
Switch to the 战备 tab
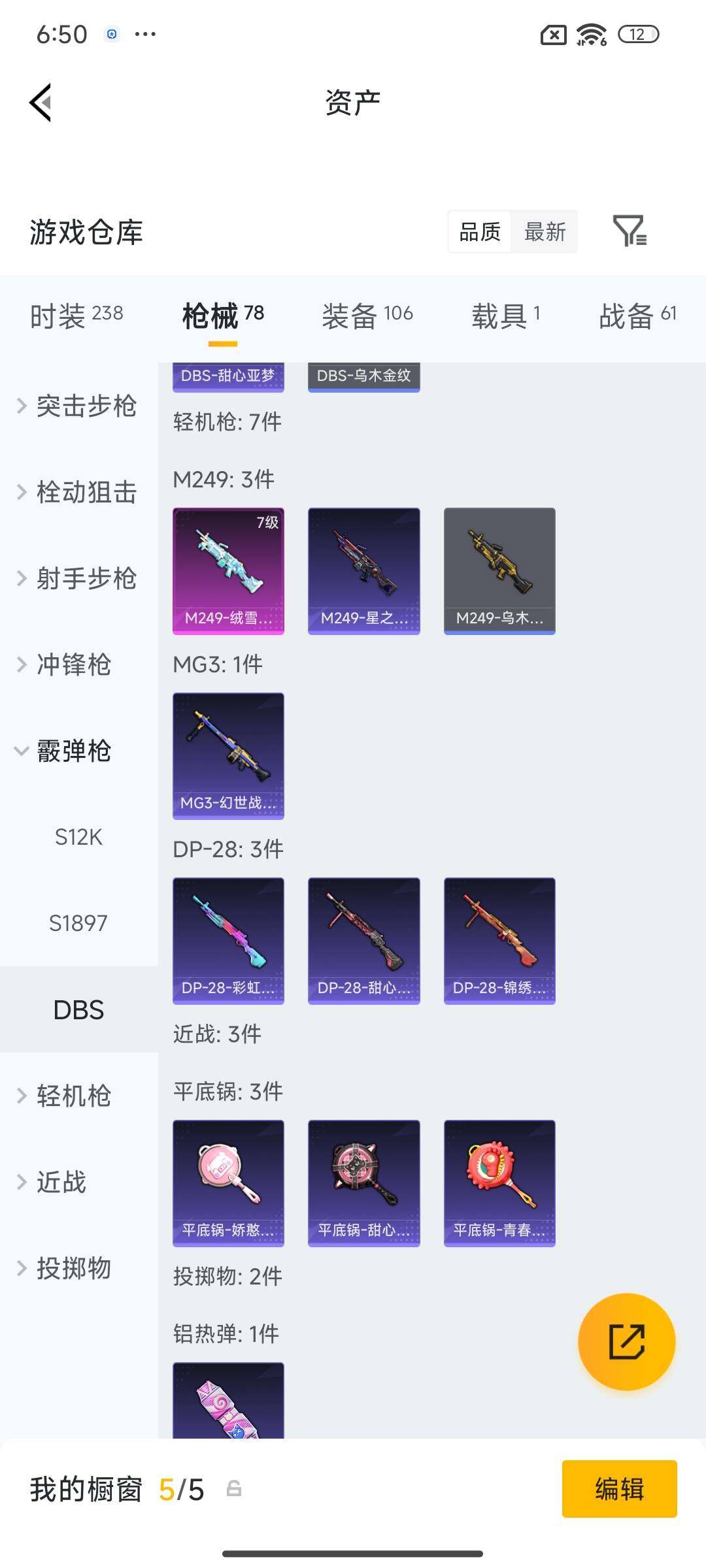(x=637, y=316)
